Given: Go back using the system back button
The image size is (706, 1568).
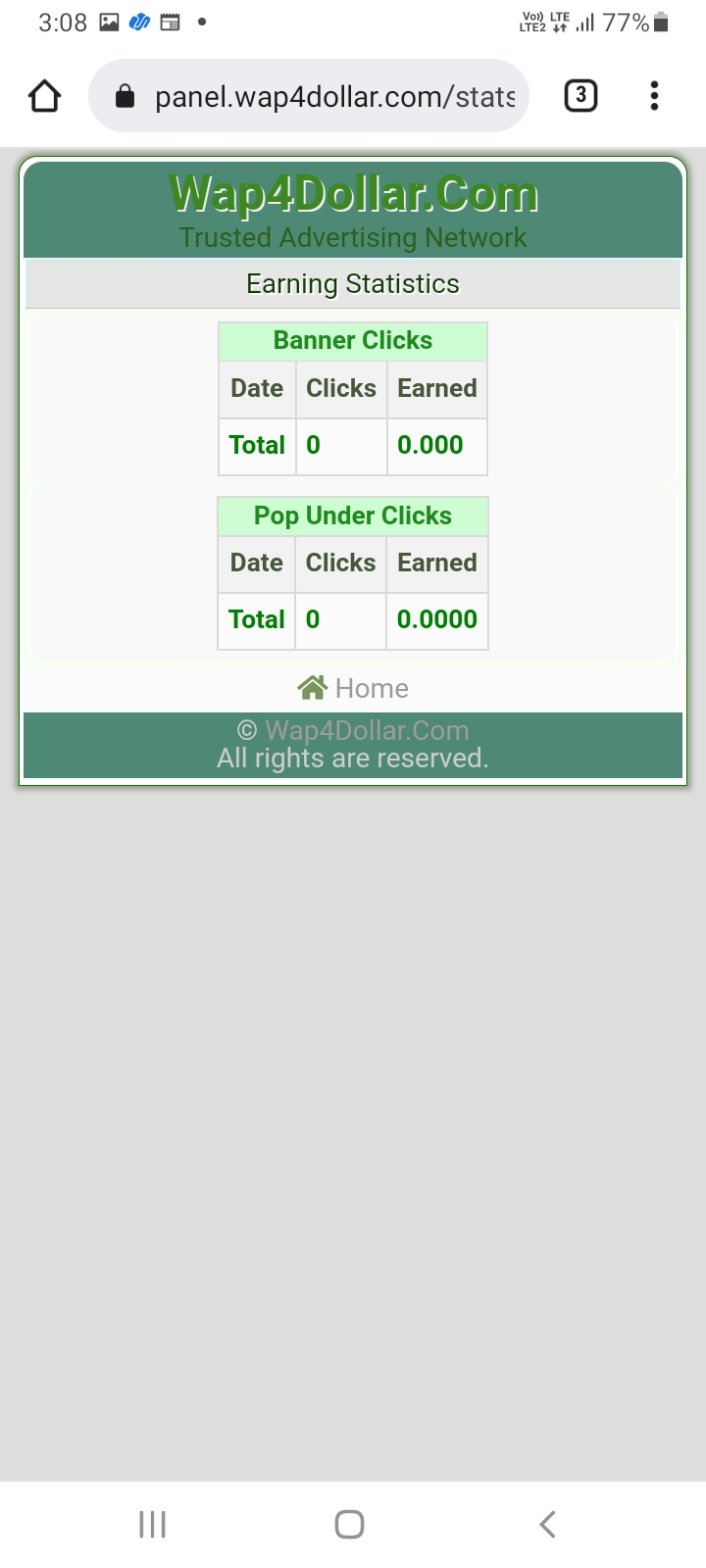Looking at the screenshot, I should coord(547,1524).
